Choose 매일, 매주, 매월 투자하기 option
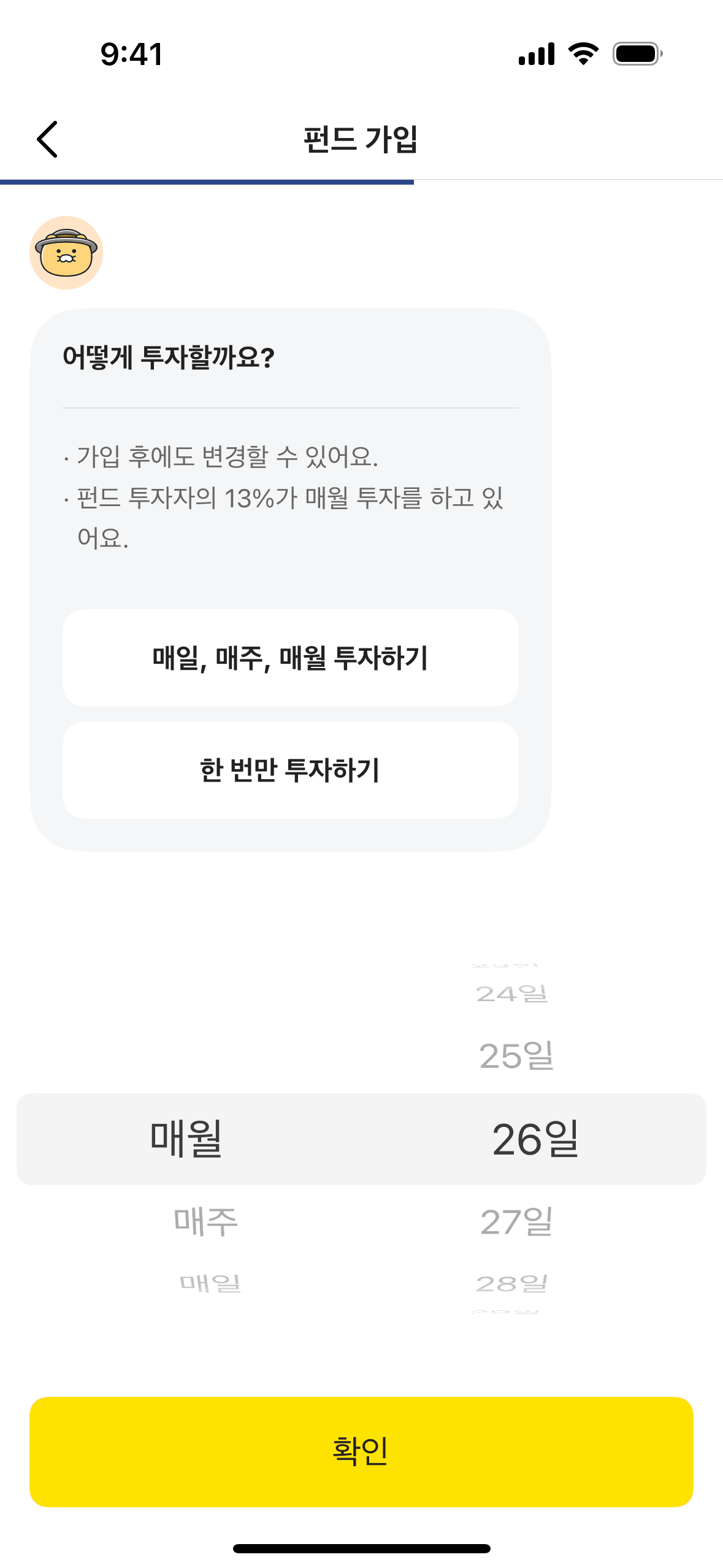The image size is (723, 1568). coord(290,658)
